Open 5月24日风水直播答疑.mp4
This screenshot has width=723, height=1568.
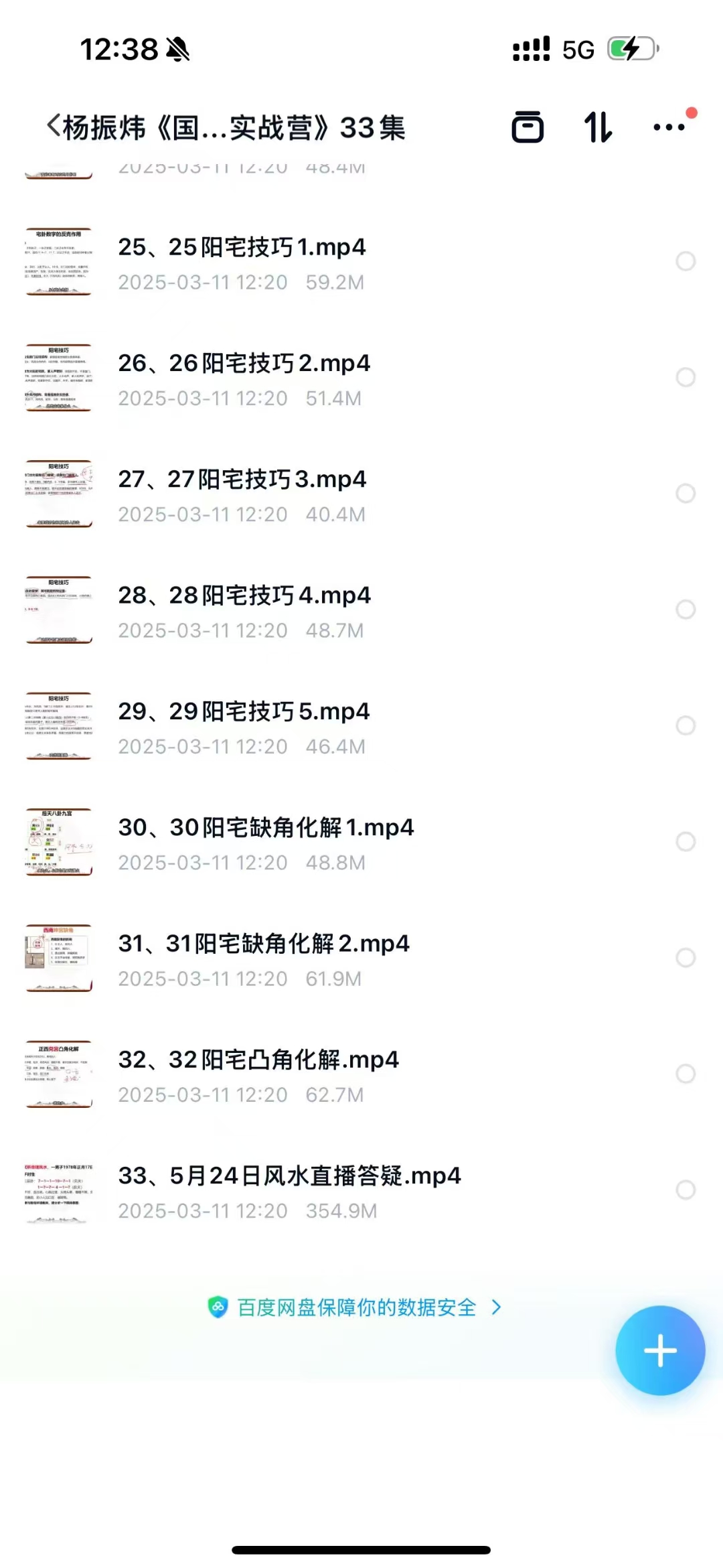tap(289, 1176)
